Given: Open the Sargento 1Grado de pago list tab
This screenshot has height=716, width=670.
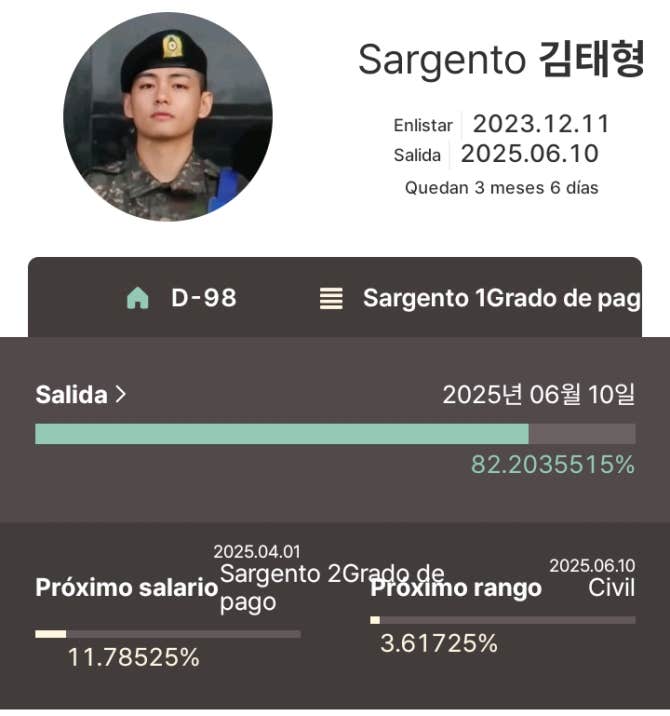Looking at the screenshot, I should 480,298.
